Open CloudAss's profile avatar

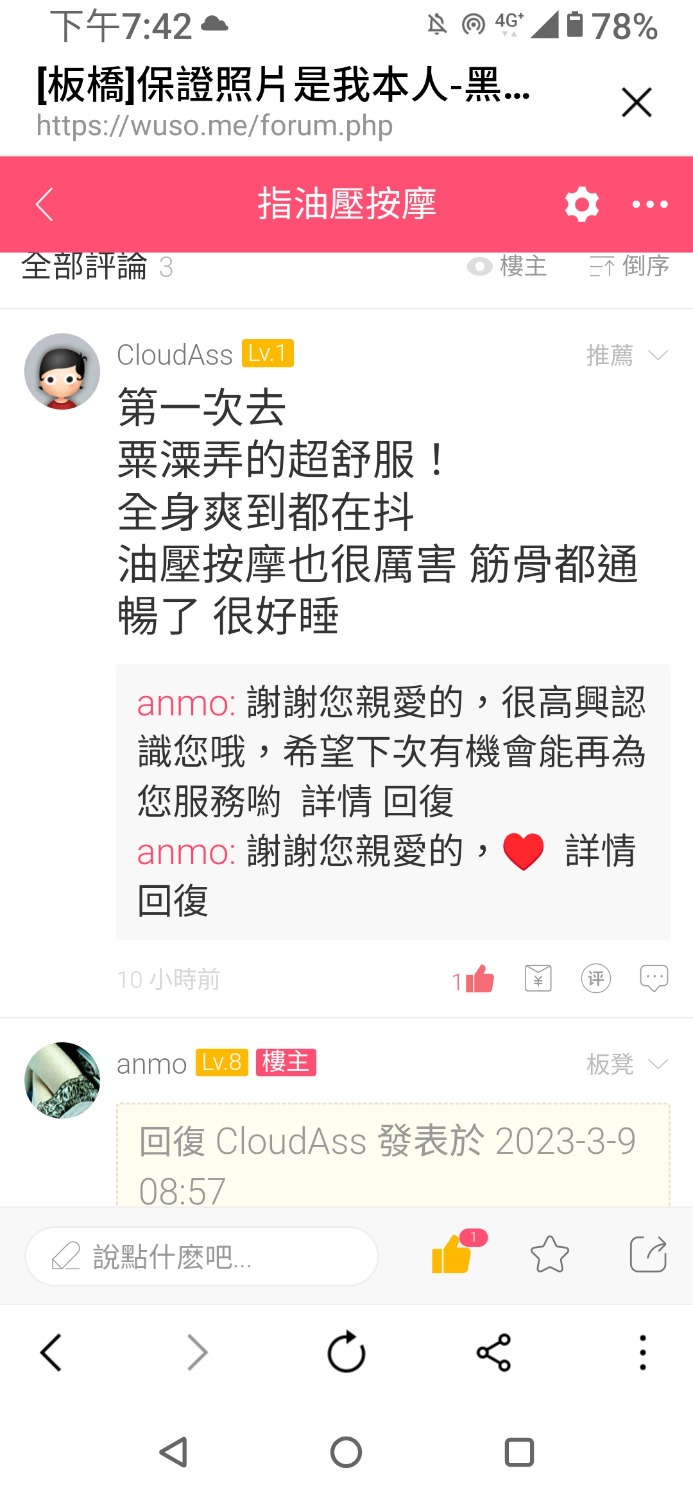[62, 371]
